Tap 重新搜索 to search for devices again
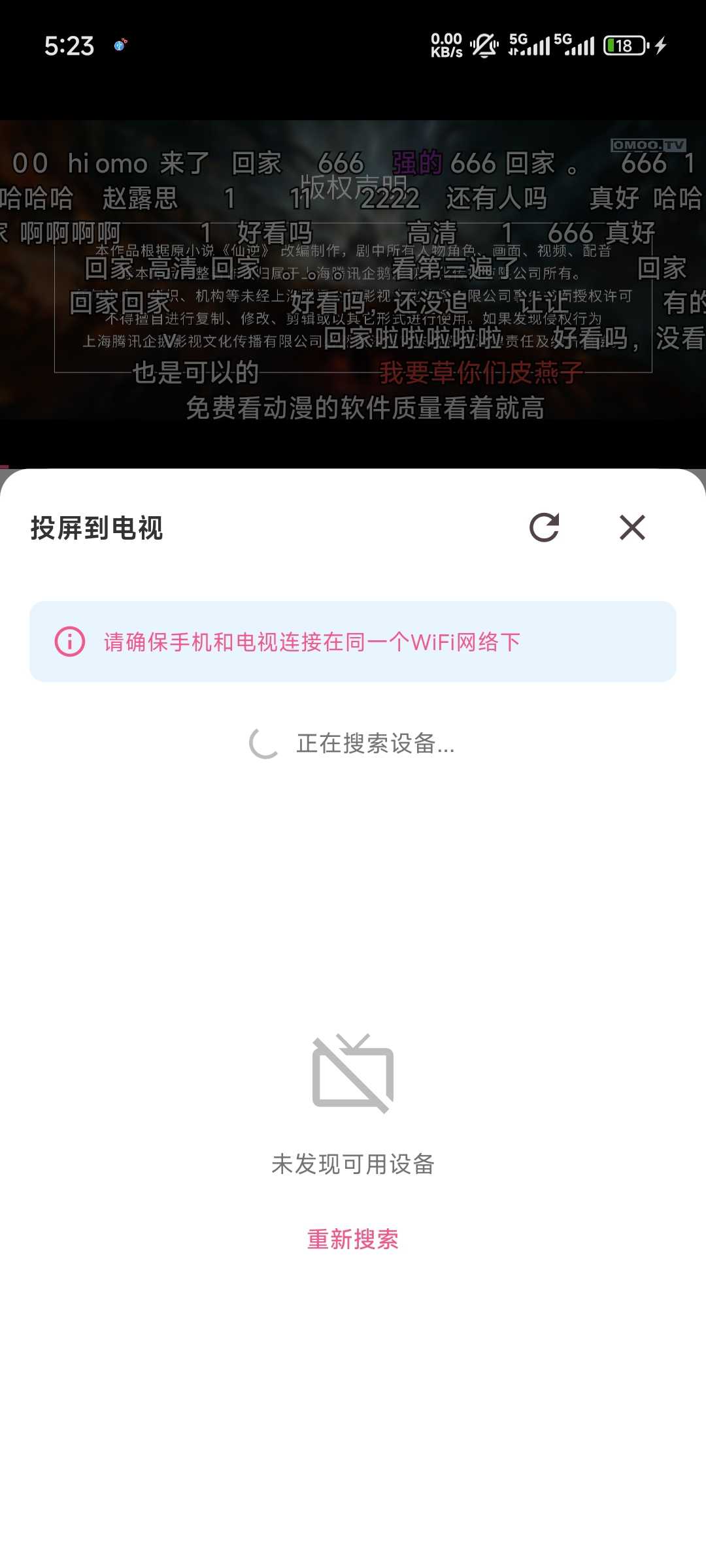Image resolution: width=706 pixels, height=1568 pixels. 353,1239
